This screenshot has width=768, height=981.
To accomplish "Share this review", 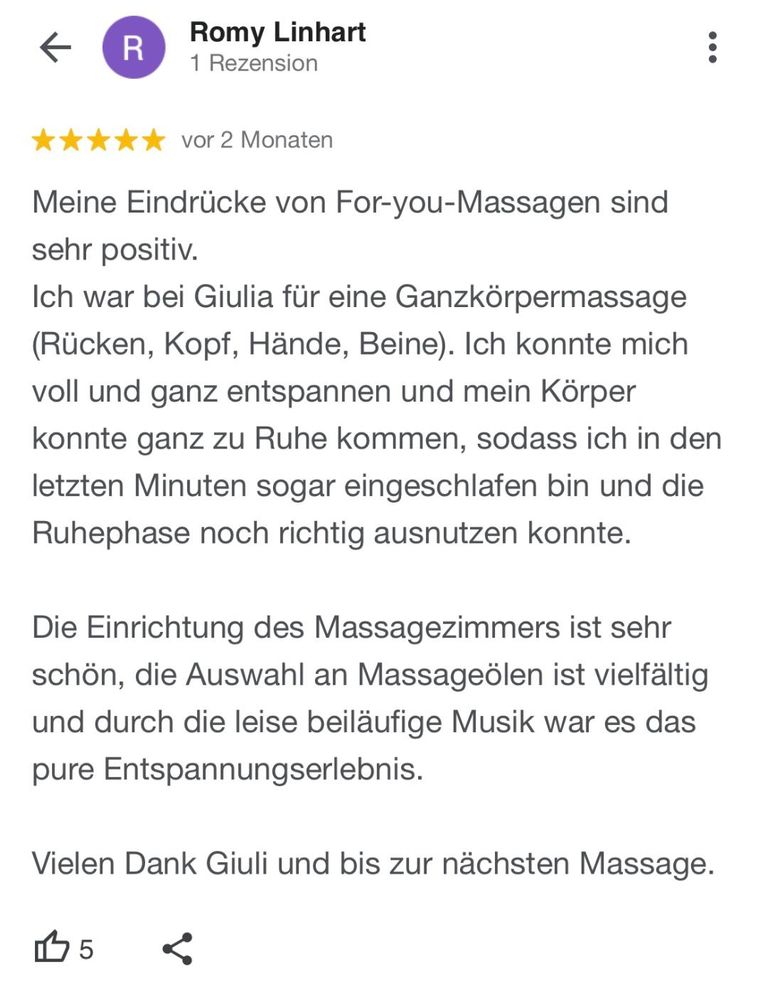I will pos(177,947).
